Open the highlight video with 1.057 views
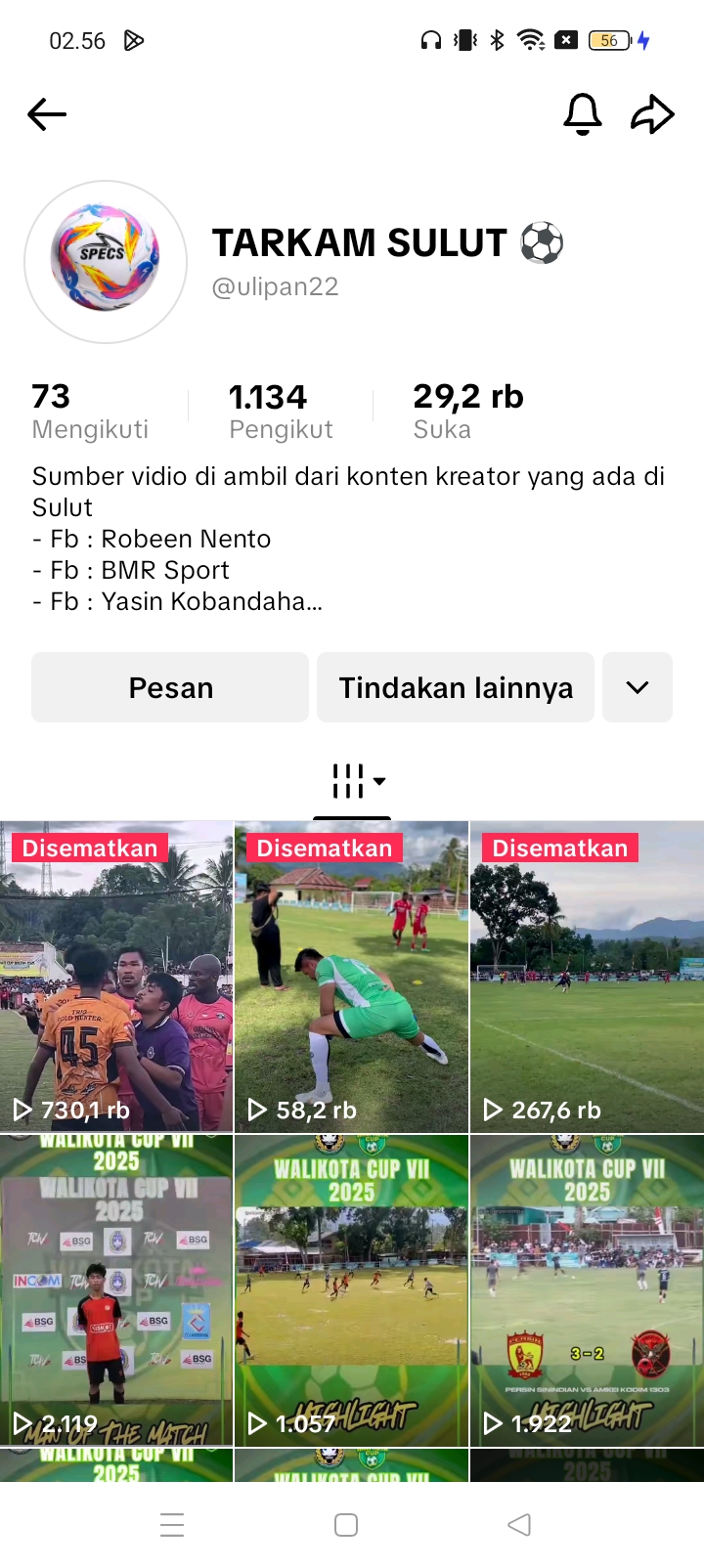The image size is (704, 1568). (x=352, y=1290)
